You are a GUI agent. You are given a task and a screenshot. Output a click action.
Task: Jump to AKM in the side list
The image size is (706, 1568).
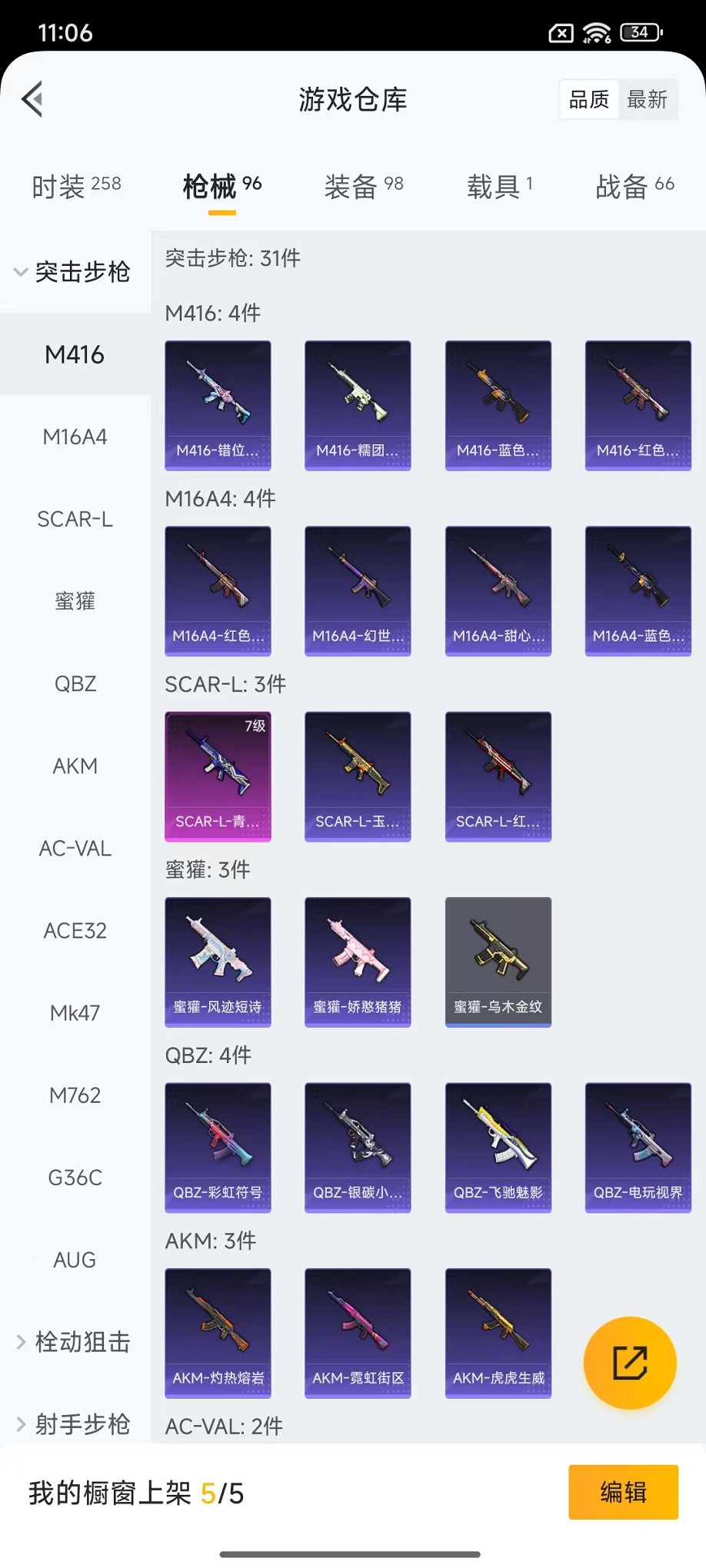pos(75,766)
